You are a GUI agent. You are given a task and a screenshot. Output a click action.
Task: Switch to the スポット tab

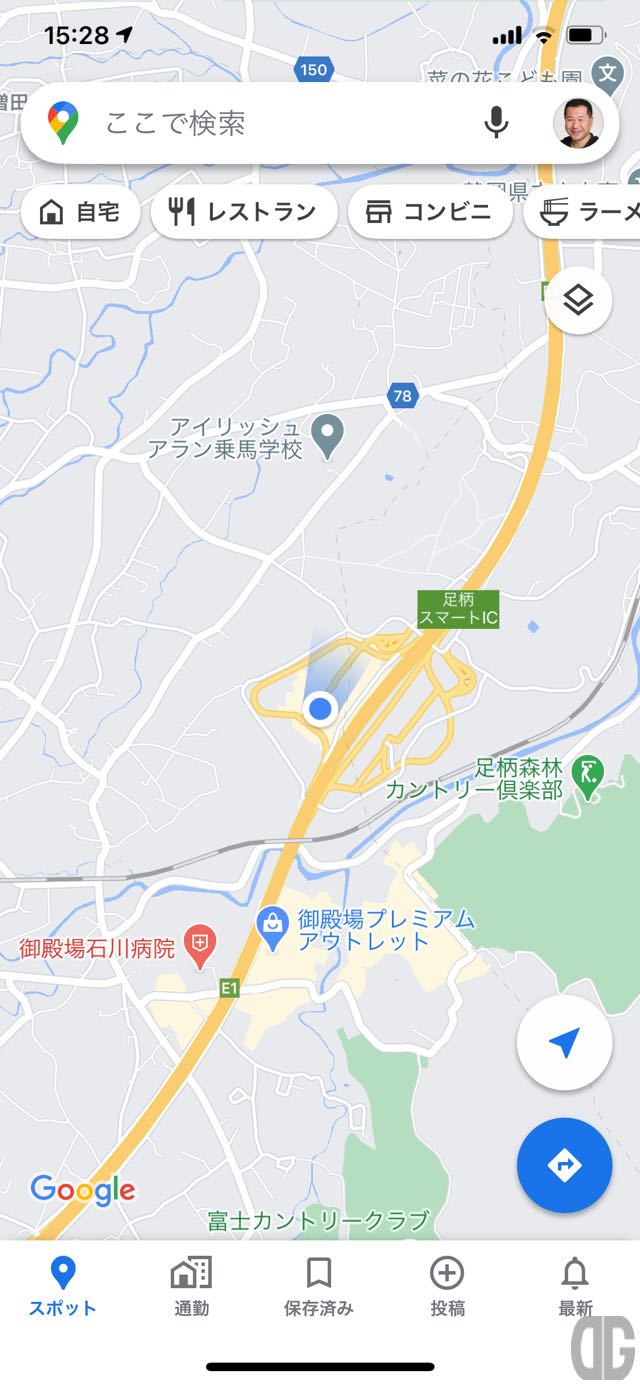tap(62, 1287)
